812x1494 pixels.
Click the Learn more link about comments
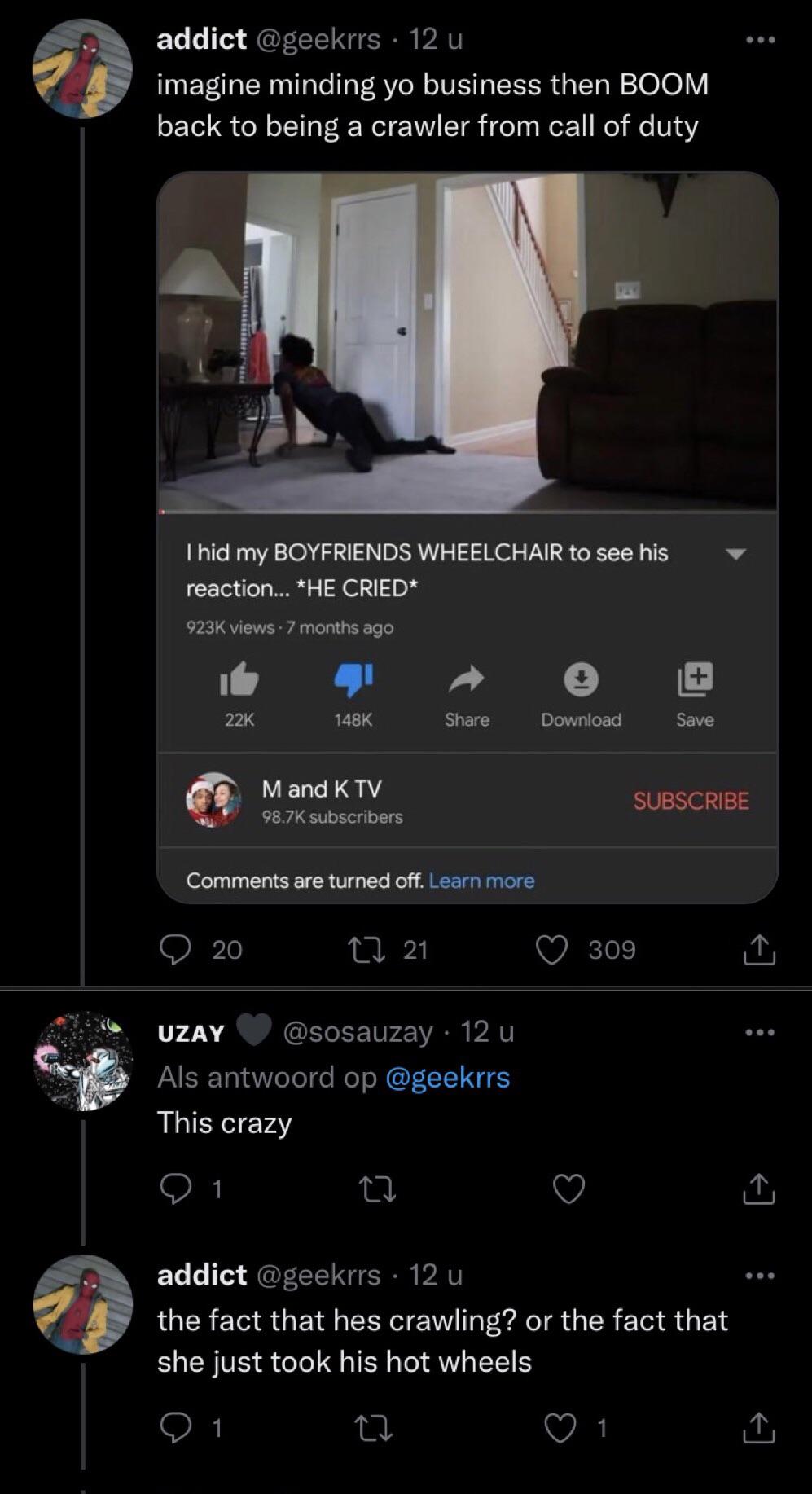pos(482,880)
